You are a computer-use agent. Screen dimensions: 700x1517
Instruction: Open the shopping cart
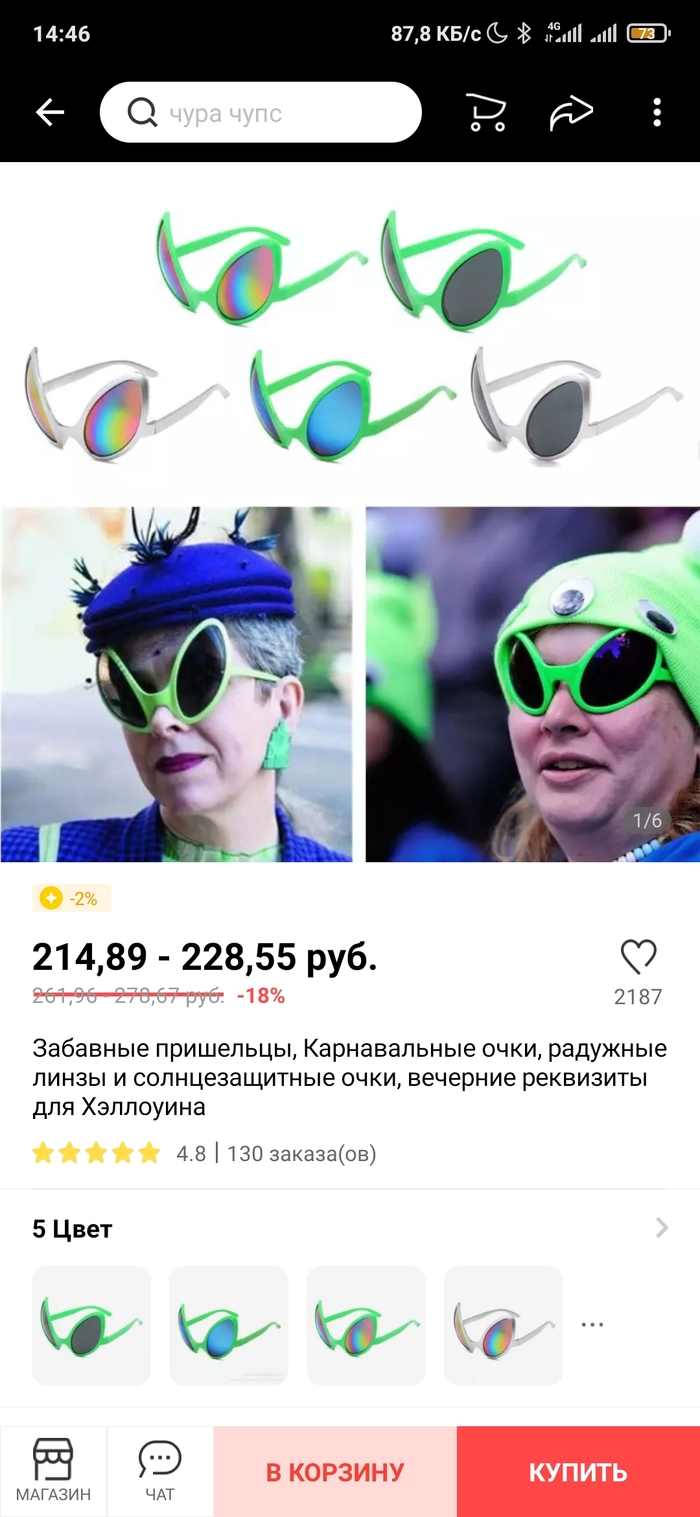(x=486, y=113)
